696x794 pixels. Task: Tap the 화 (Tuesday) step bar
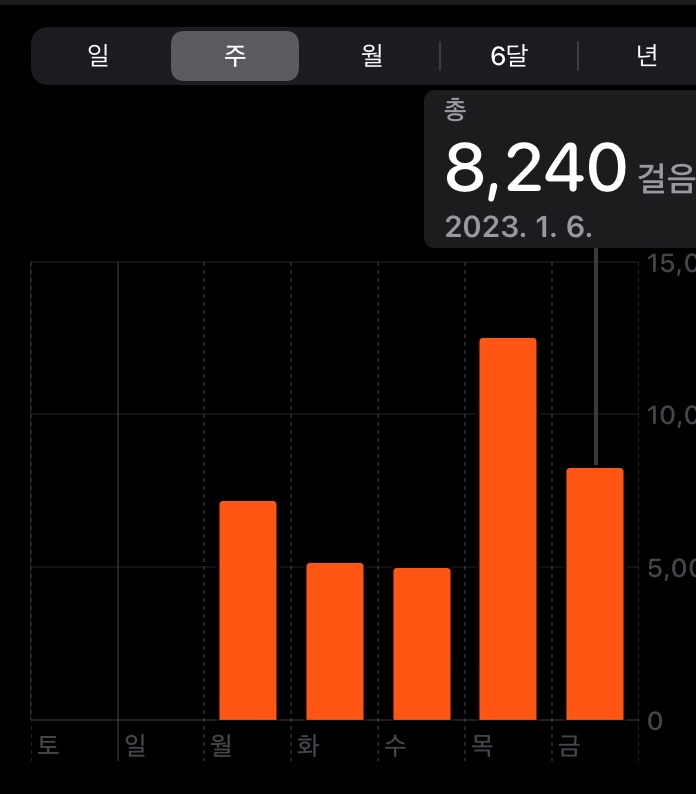point(334,641)
